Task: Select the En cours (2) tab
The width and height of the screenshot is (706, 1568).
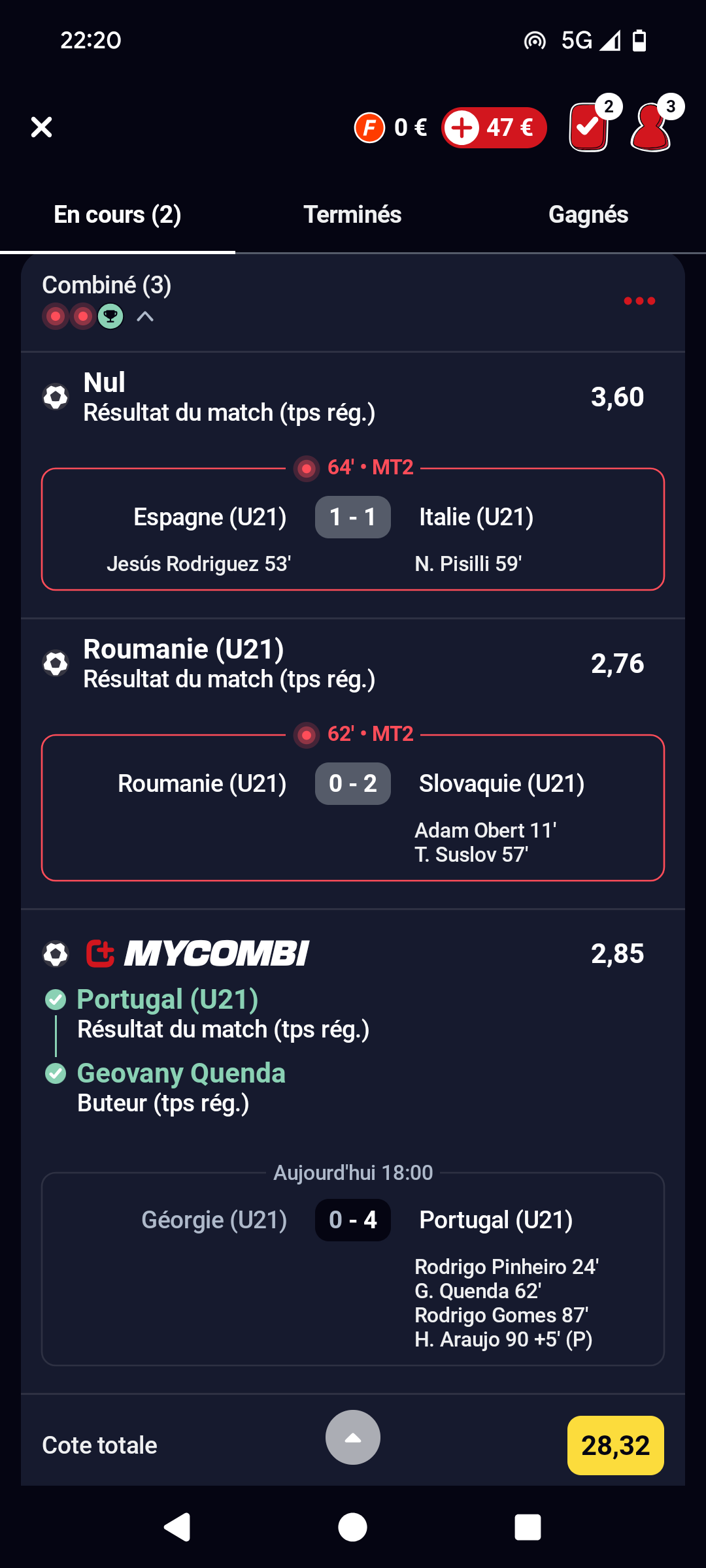Action: [x=118, y=215]
